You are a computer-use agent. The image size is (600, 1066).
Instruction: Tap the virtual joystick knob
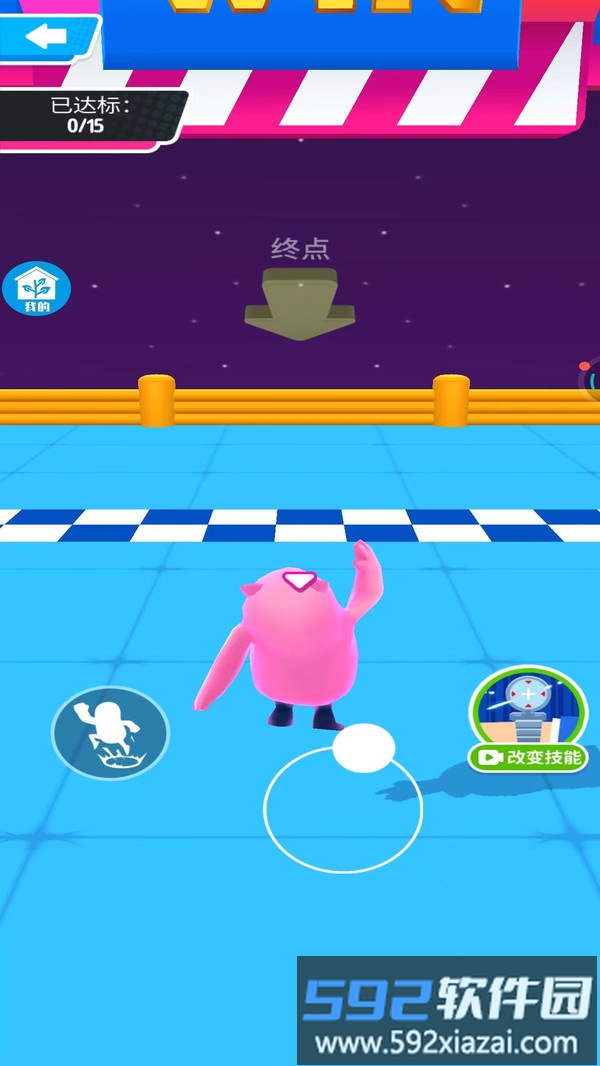tap(363, 749)
